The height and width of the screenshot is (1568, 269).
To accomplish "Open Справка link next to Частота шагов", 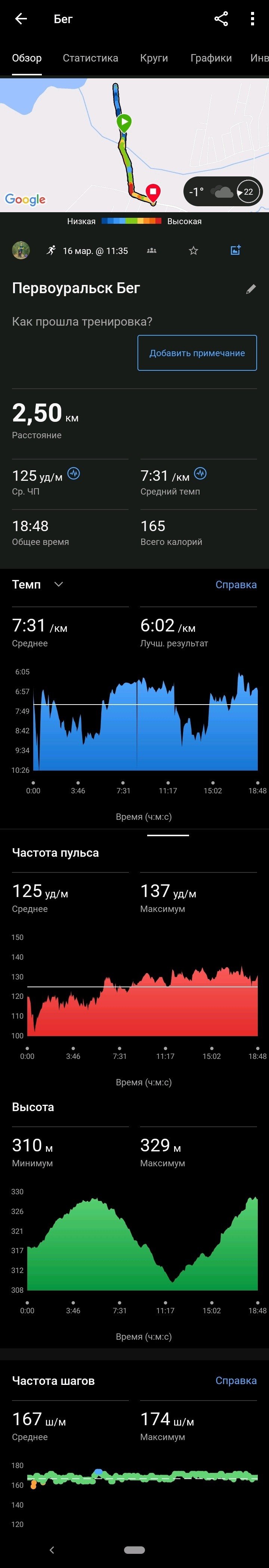I will coord(235,1380).
